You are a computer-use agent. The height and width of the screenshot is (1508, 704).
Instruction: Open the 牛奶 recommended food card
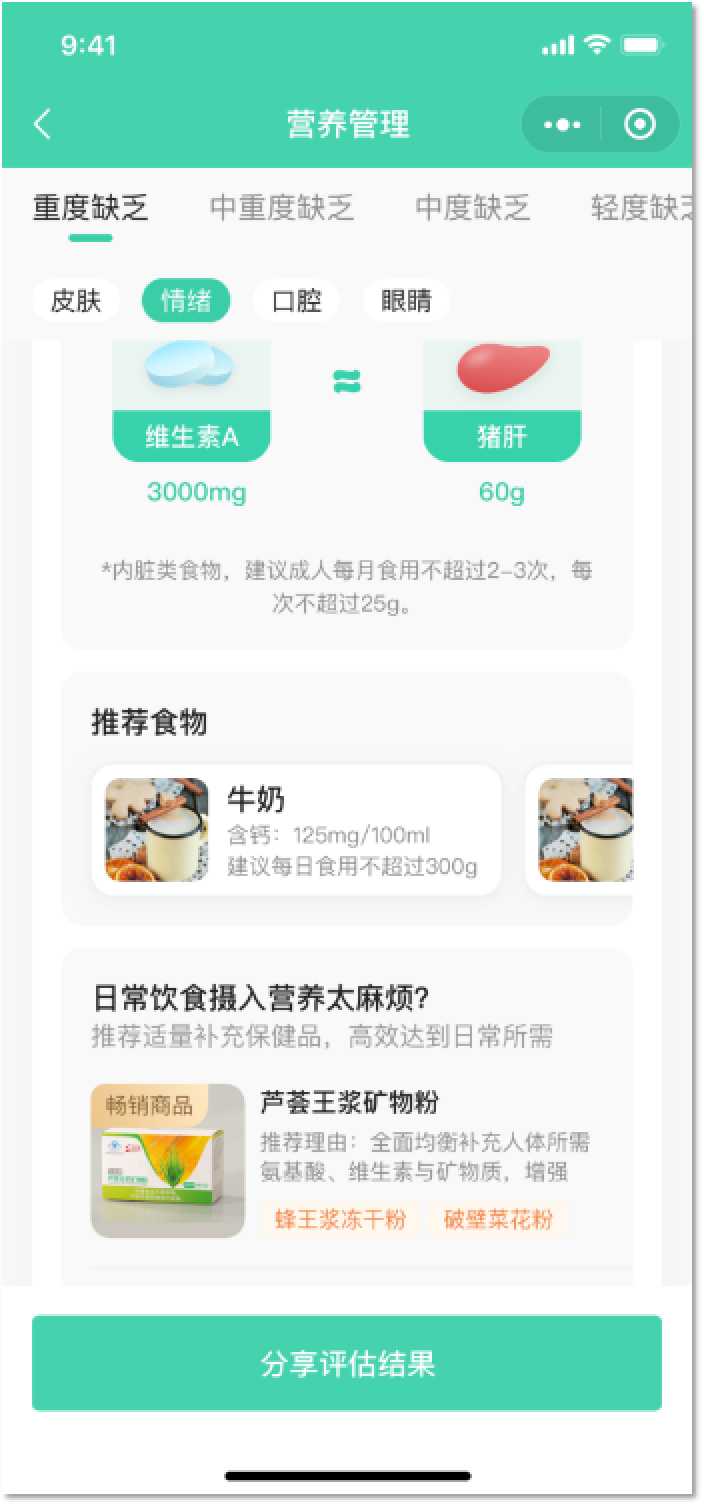[x=297, y=830]
